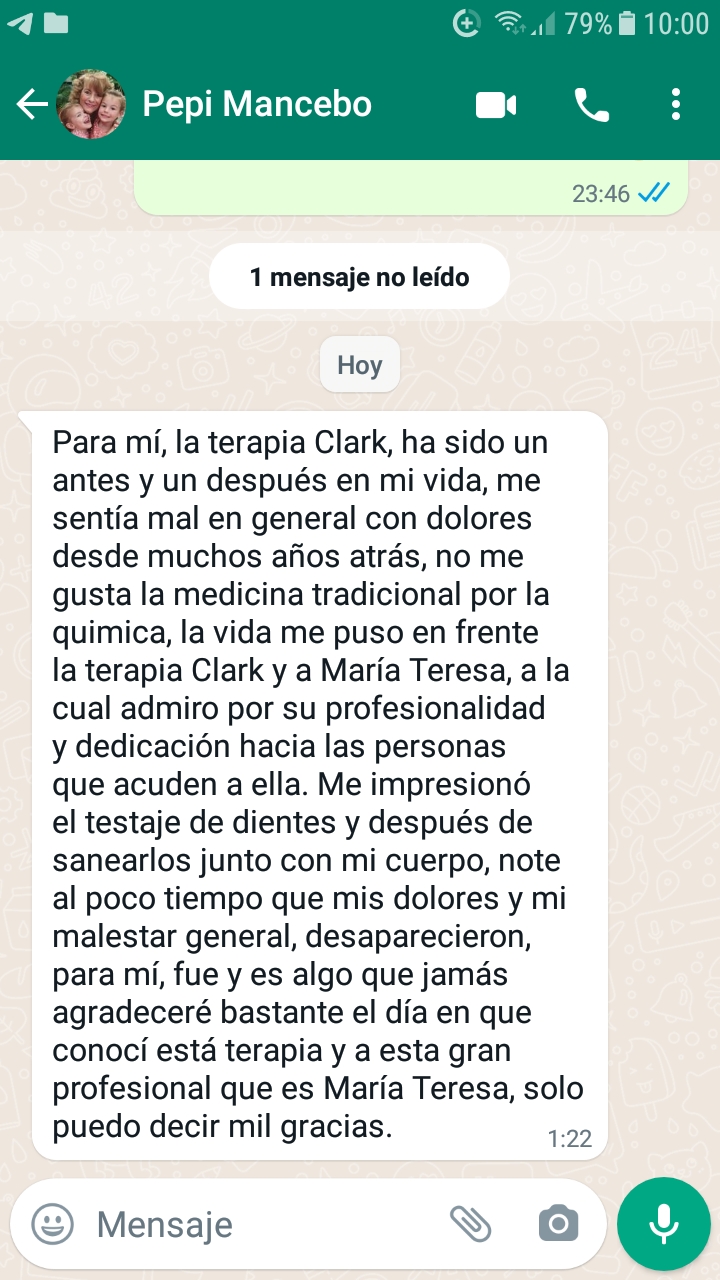This screenshot has width=720, height=1280.
Task: Start a voice call with Pepi Mancebo
Action: 591,104
